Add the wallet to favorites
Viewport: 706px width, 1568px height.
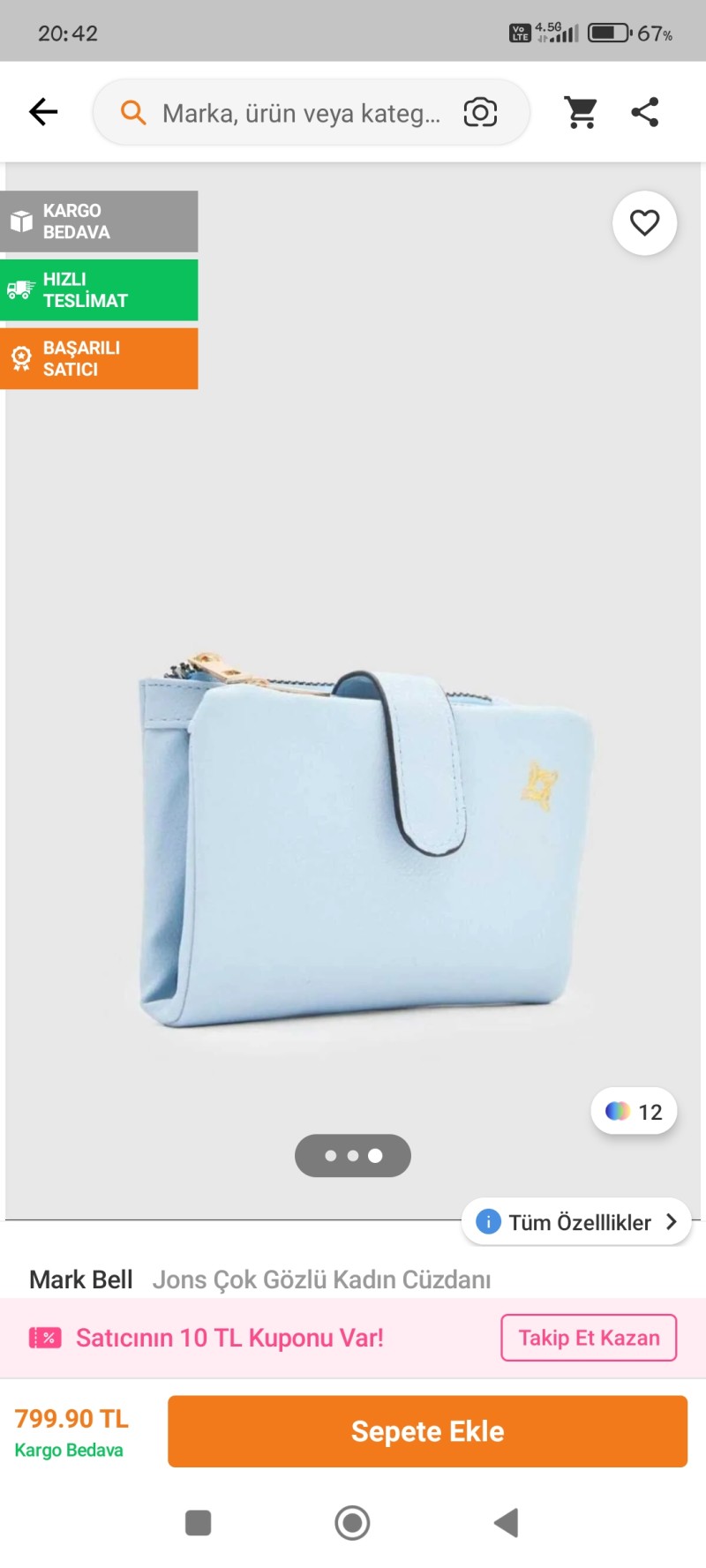pyautogui.click(x=644, y=223)
